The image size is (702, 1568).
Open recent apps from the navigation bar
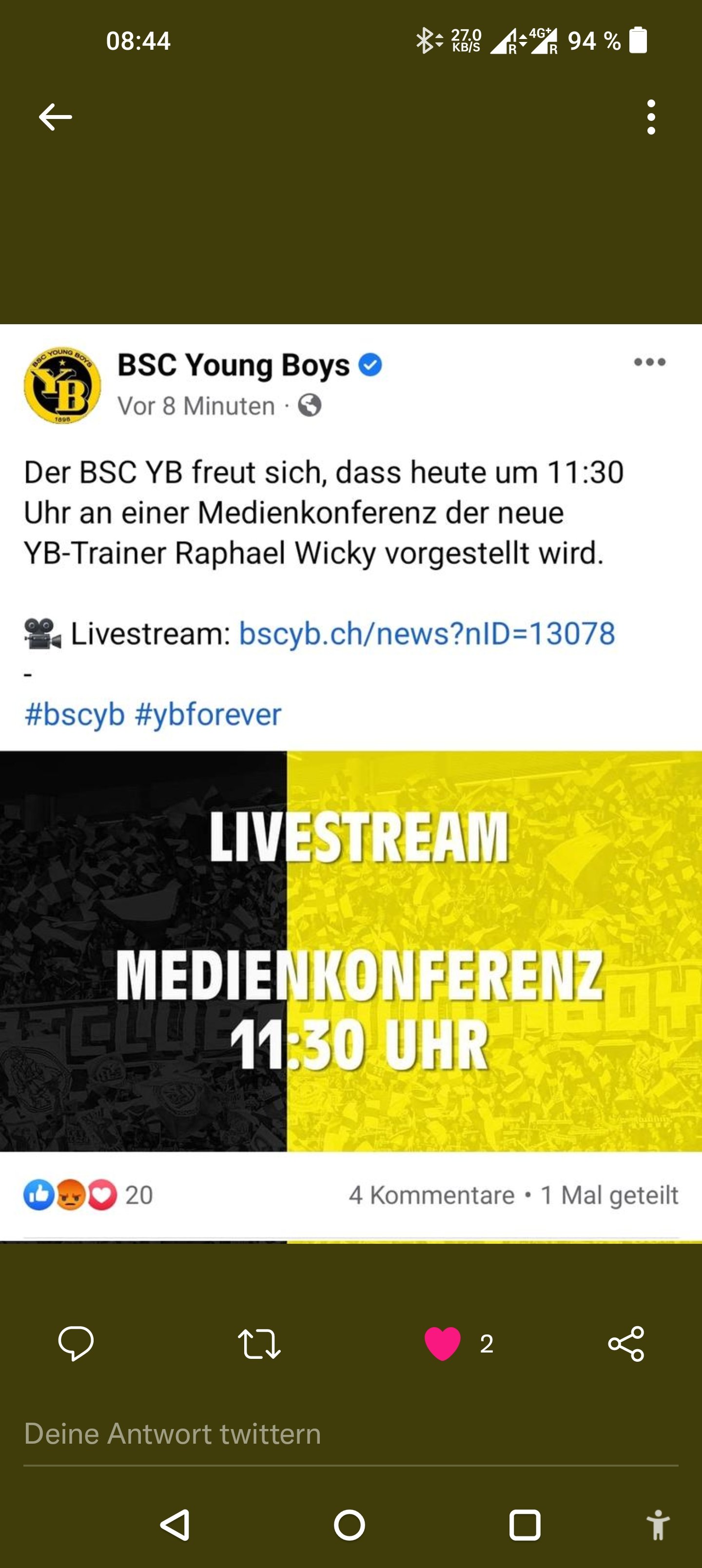point(525,1525)
